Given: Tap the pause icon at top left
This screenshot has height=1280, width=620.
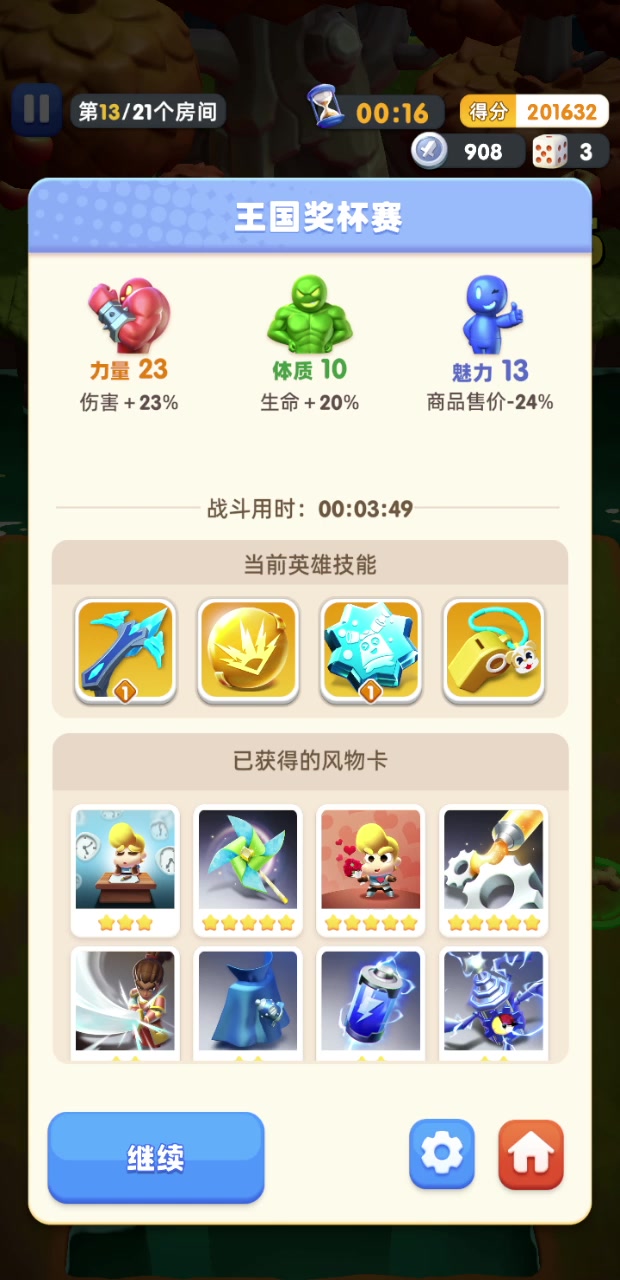Looking at the screenshot, I should tap(37, 109).
